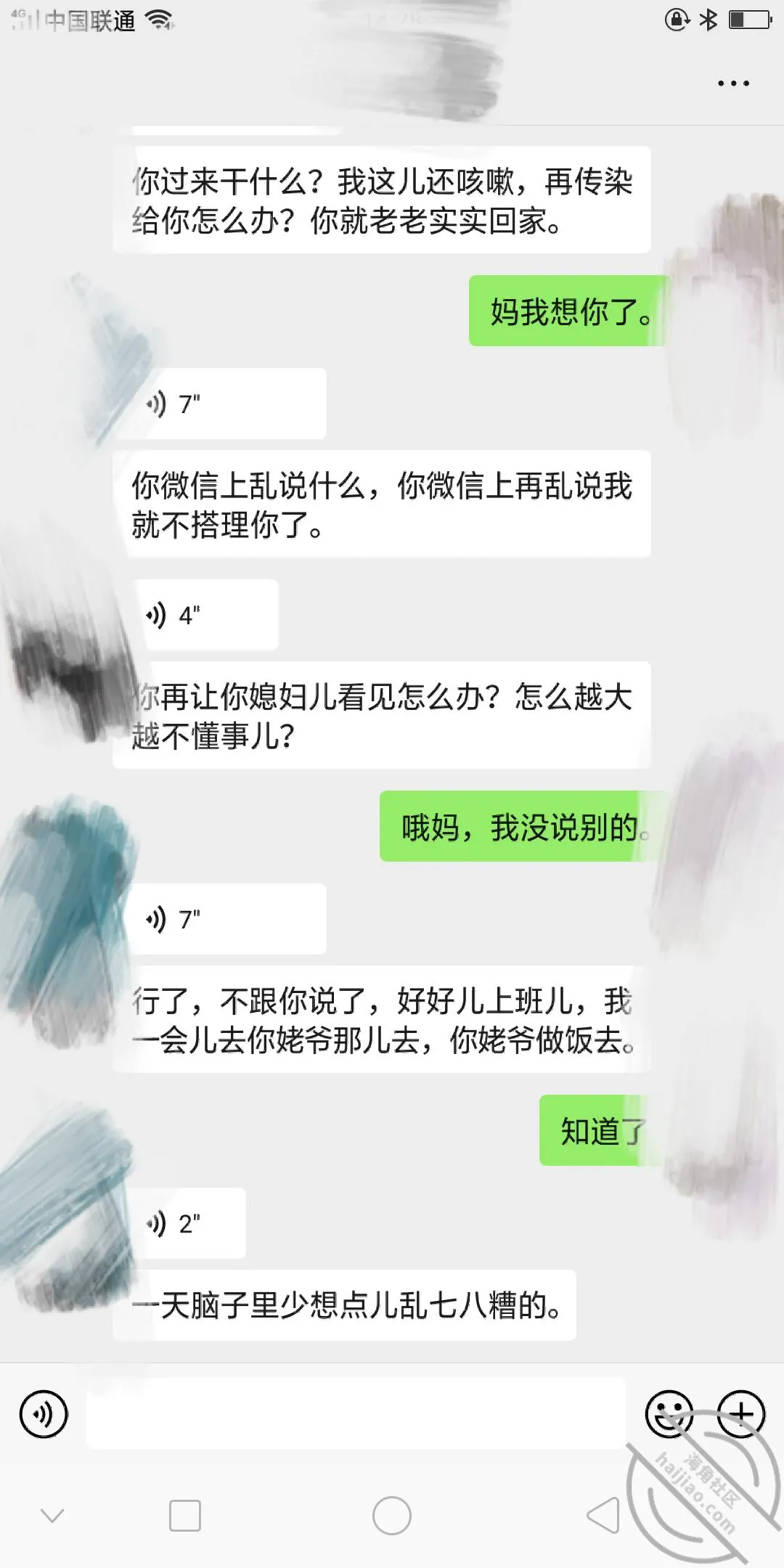The width and height of the screenshot is (784, 1568).
Task: Tap the message text input field
Action: point(356,1413)
